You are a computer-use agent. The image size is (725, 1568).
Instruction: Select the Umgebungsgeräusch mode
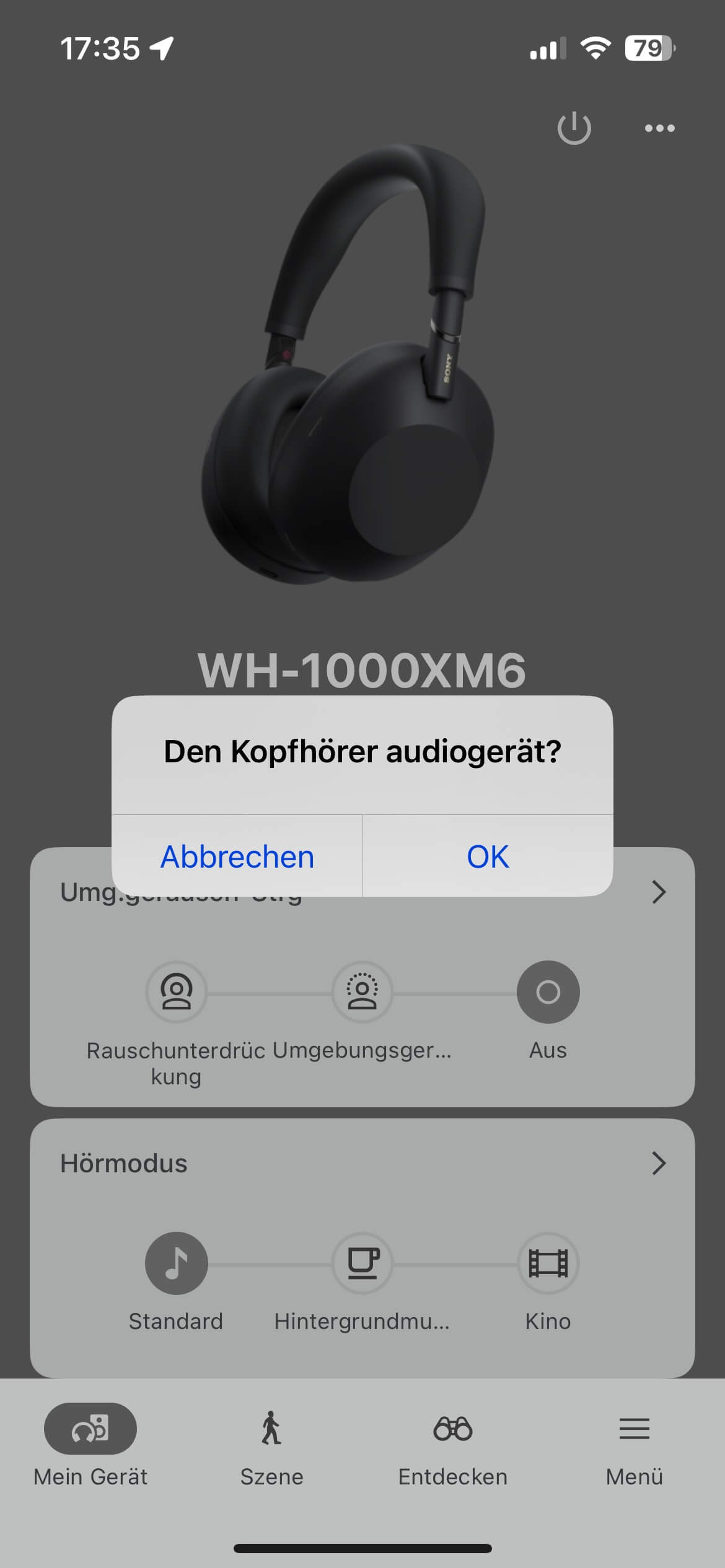pos(362,992)
